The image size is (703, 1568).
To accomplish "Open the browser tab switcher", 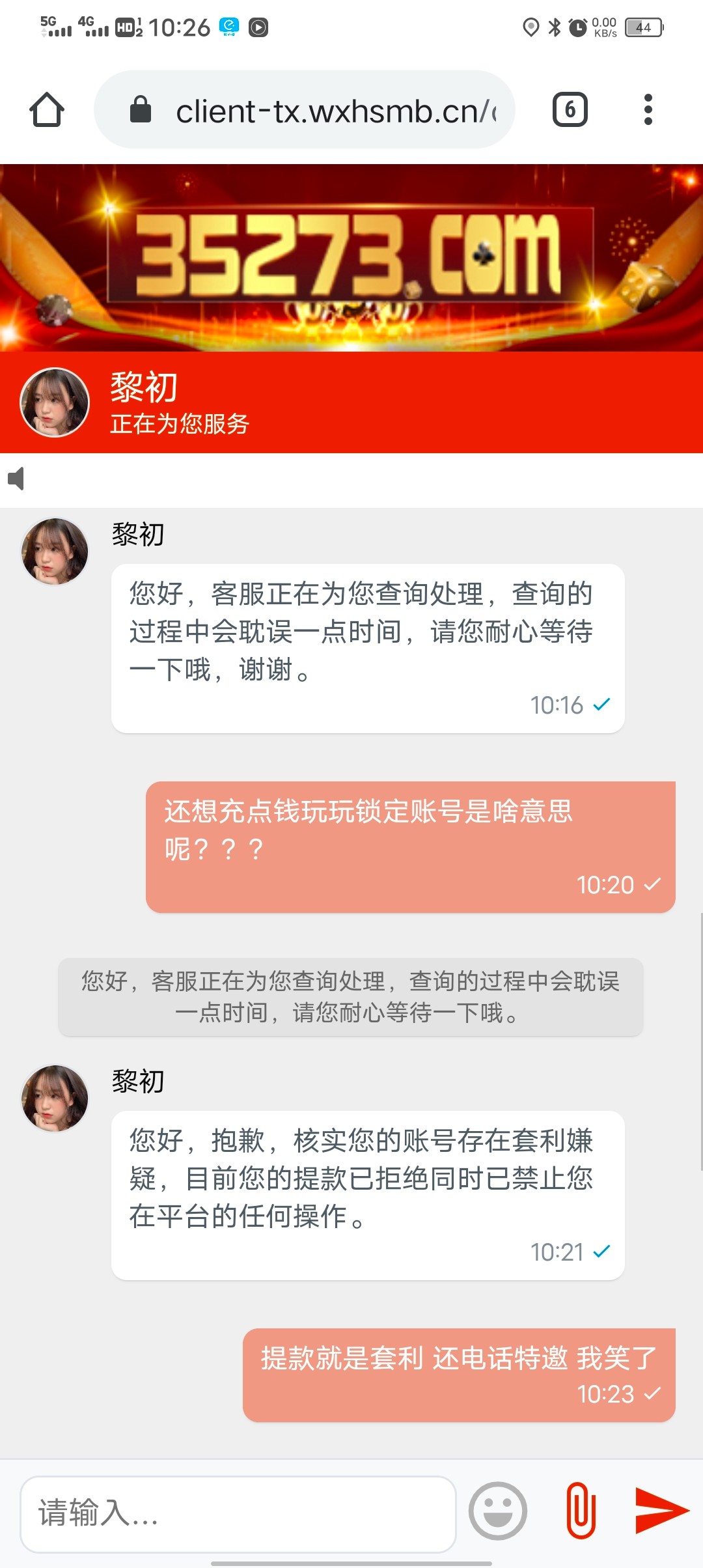I will (x=570, y=109).
